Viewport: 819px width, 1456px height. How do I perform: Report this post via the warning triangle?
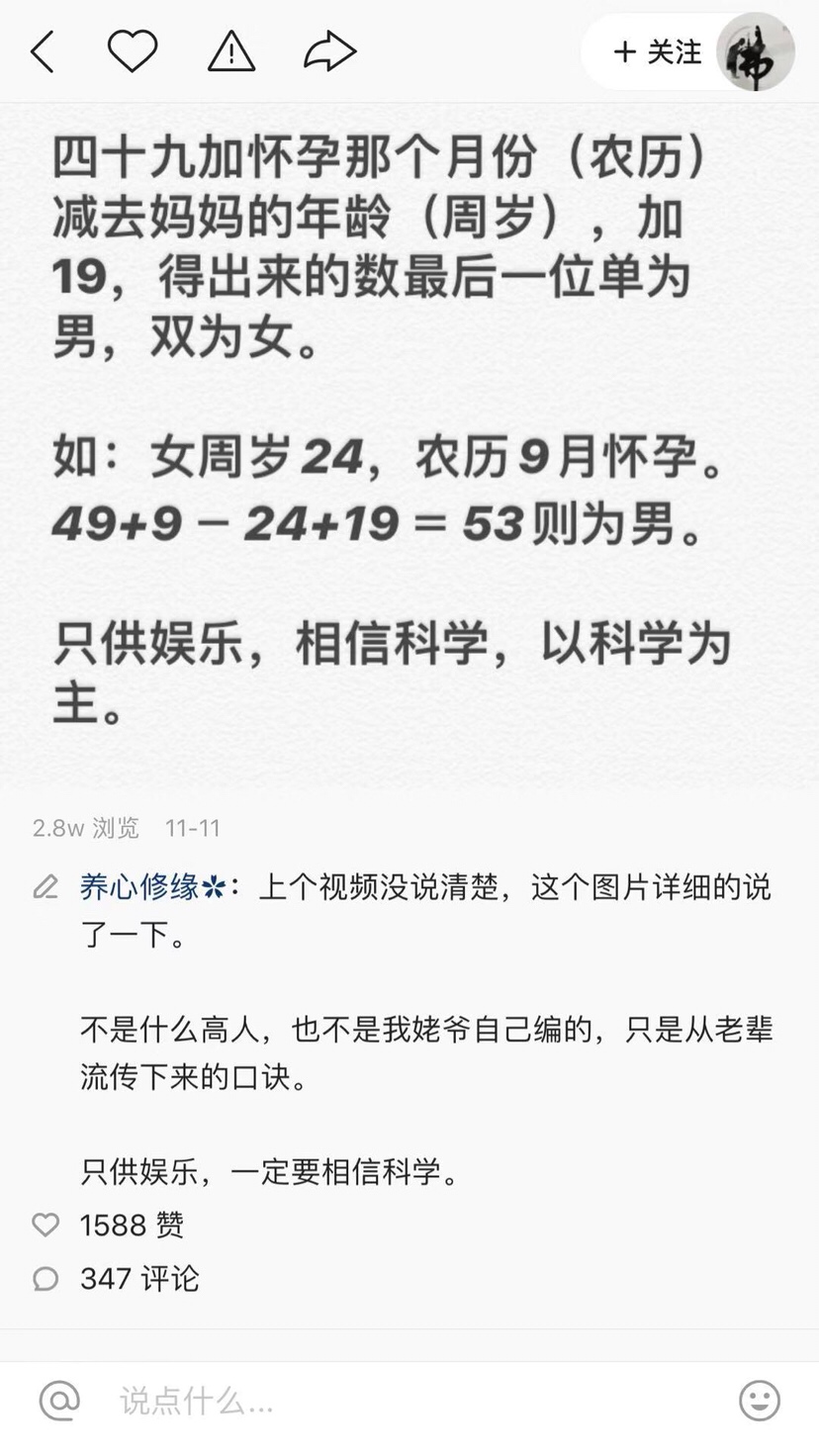point(231,51)
